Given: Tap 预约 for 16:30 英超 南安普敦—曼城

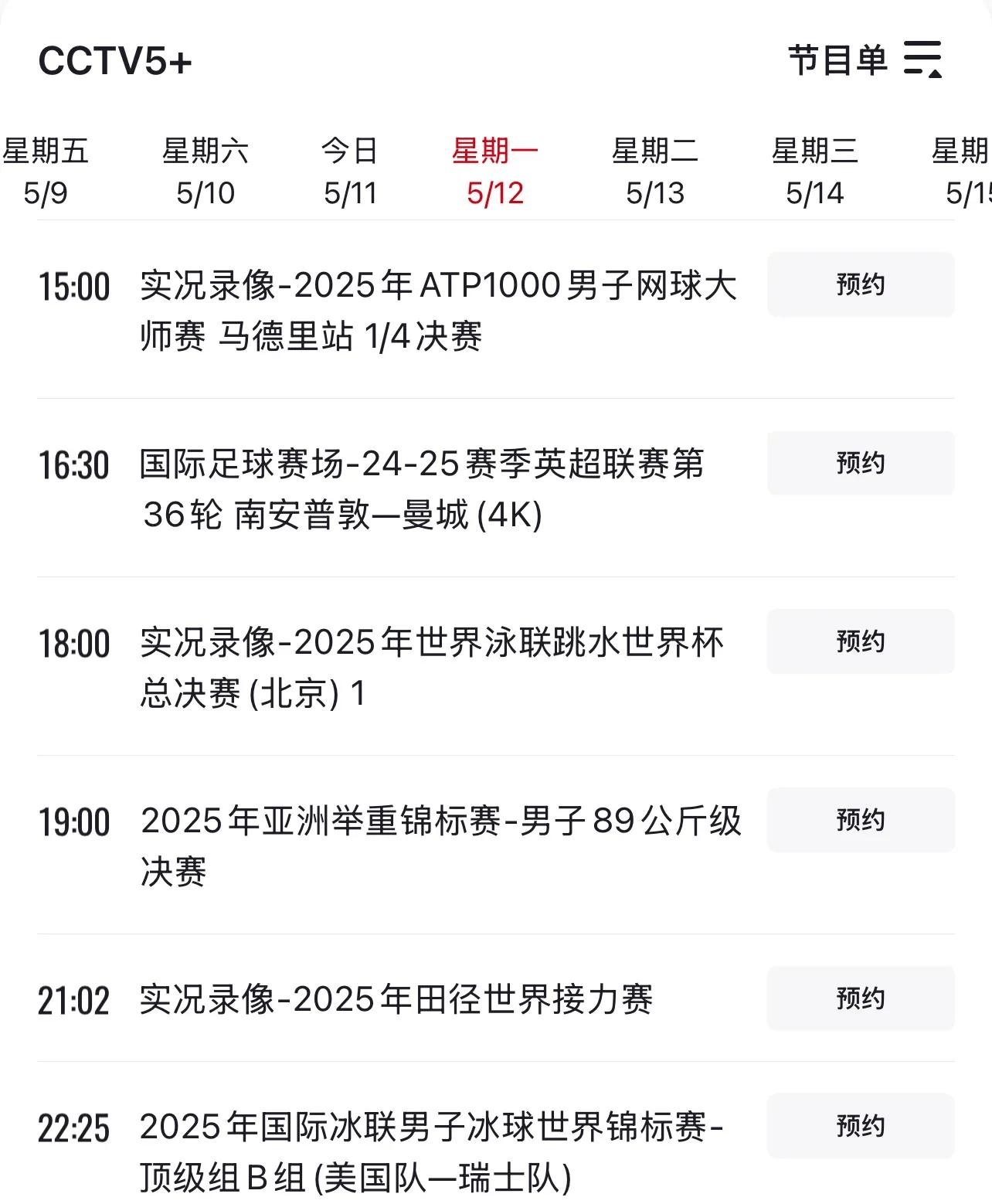Looking at the screenshot, I should (x=861, y=463).
